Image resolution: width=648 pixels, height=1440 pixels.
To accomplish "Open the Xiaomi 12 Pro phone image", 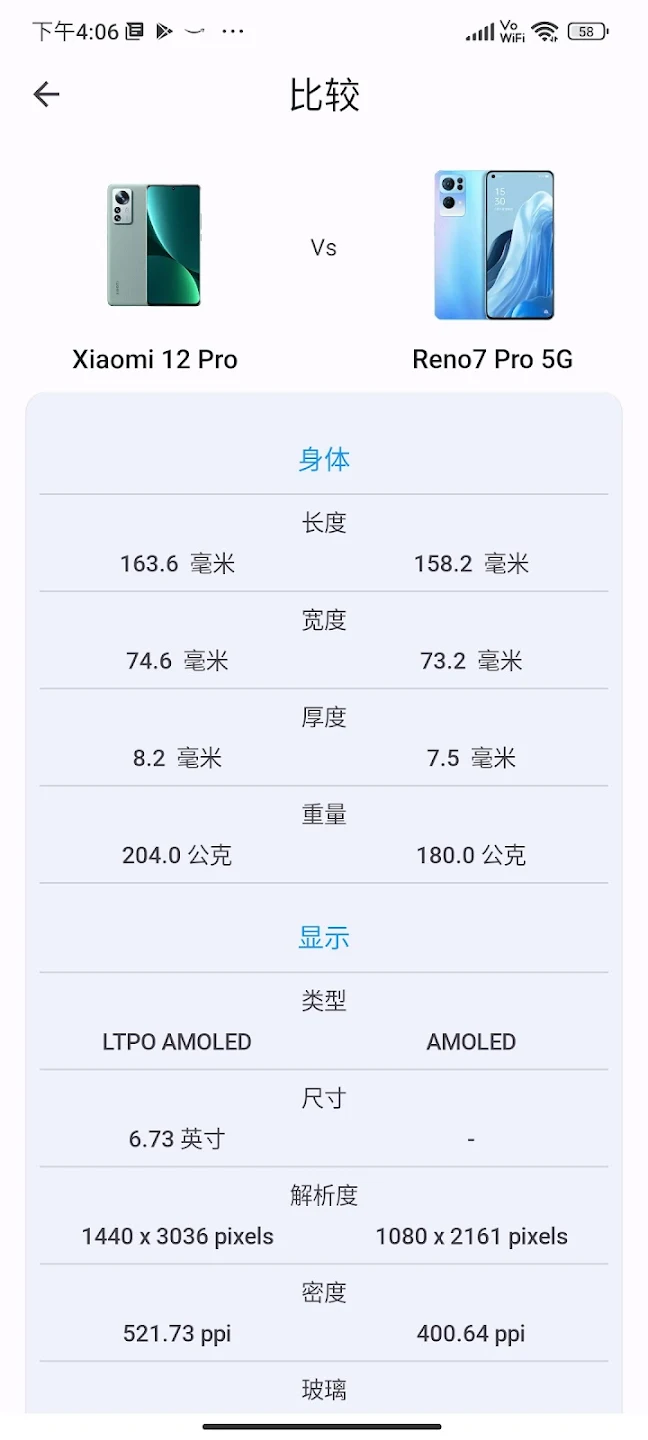I will click(x=154, y=245).
